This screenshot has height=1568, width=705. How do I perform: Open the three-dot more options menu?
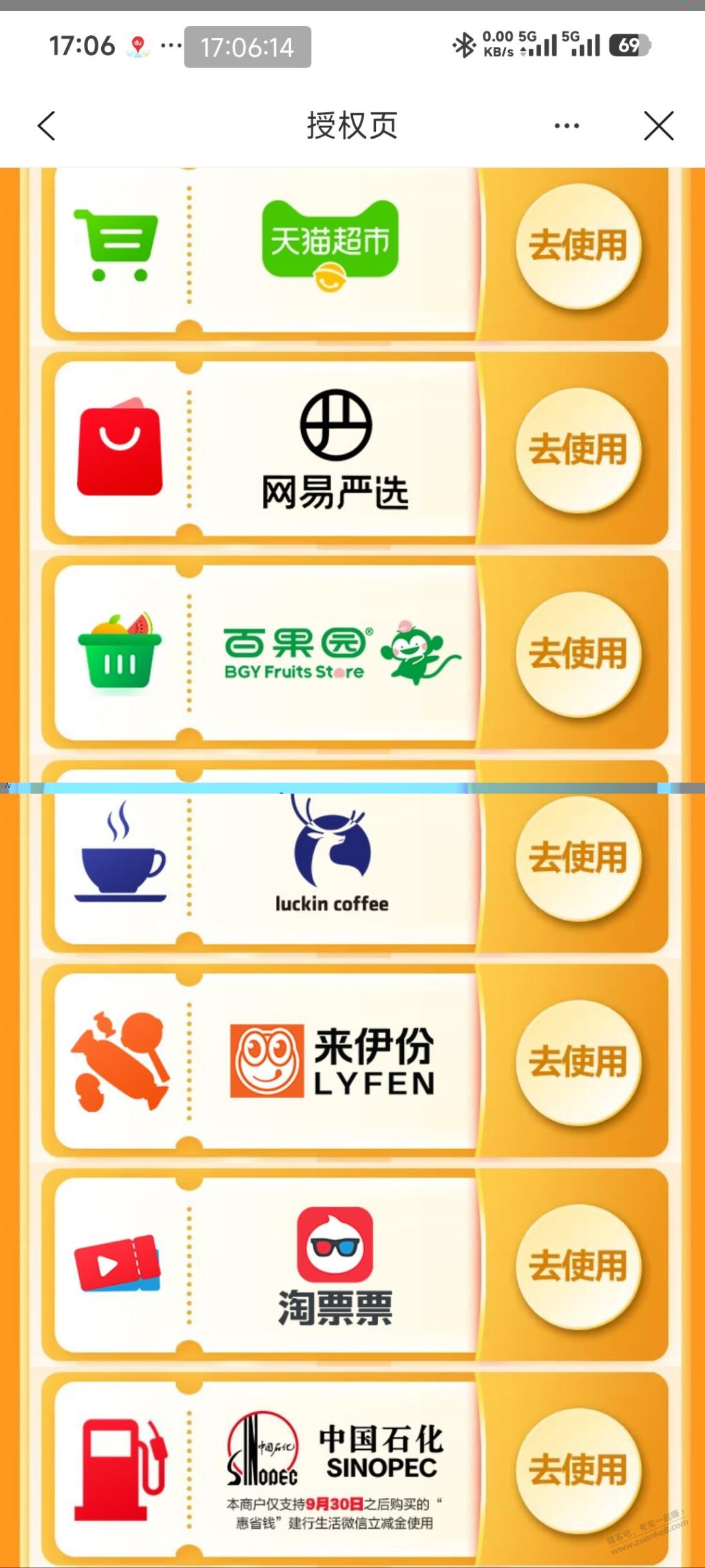(566, 126)
